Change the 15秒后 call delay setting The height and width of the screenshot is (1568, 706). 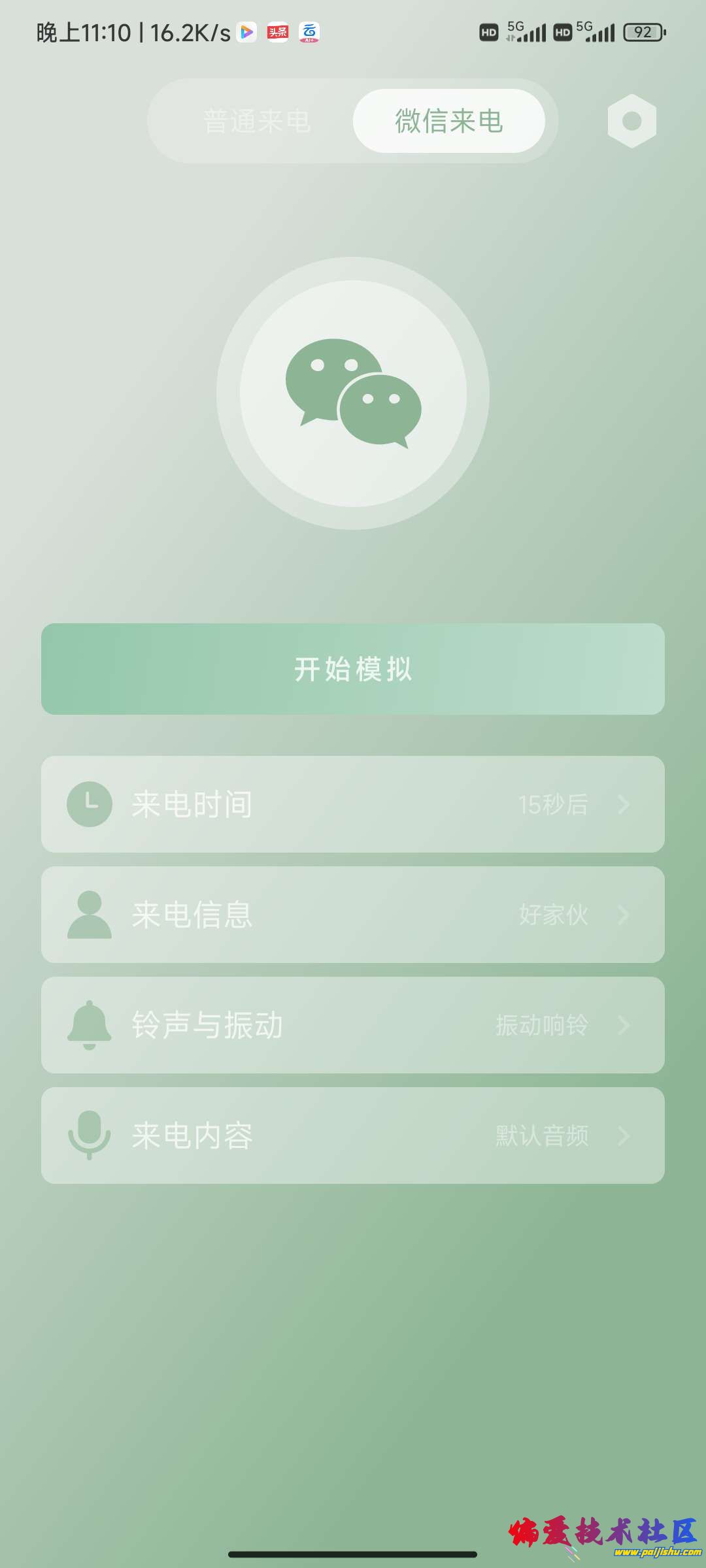tap(552, 805)
